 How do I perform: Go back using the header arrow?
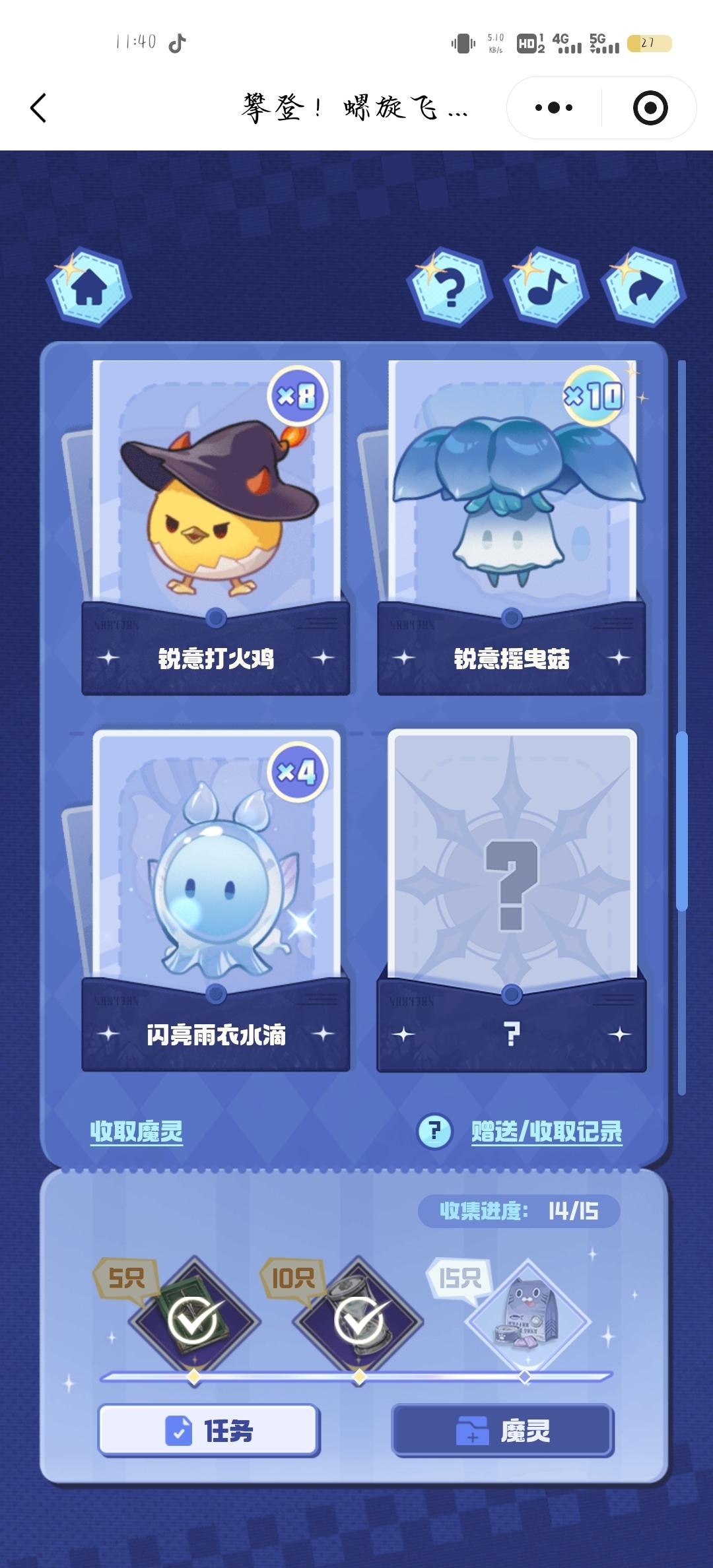(x=38, y=108)
